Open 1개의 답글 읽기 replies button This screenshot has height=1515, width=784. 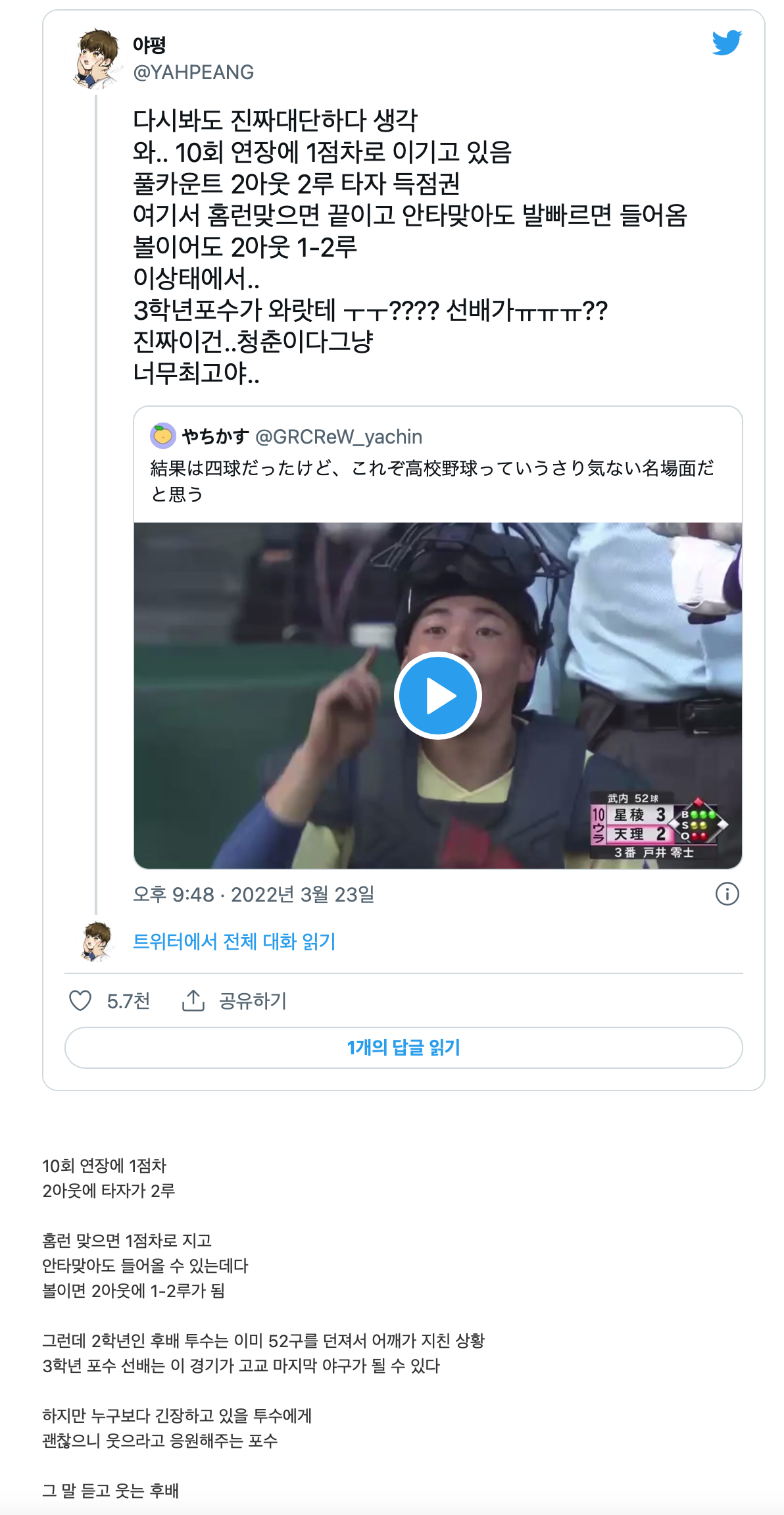403,1047
